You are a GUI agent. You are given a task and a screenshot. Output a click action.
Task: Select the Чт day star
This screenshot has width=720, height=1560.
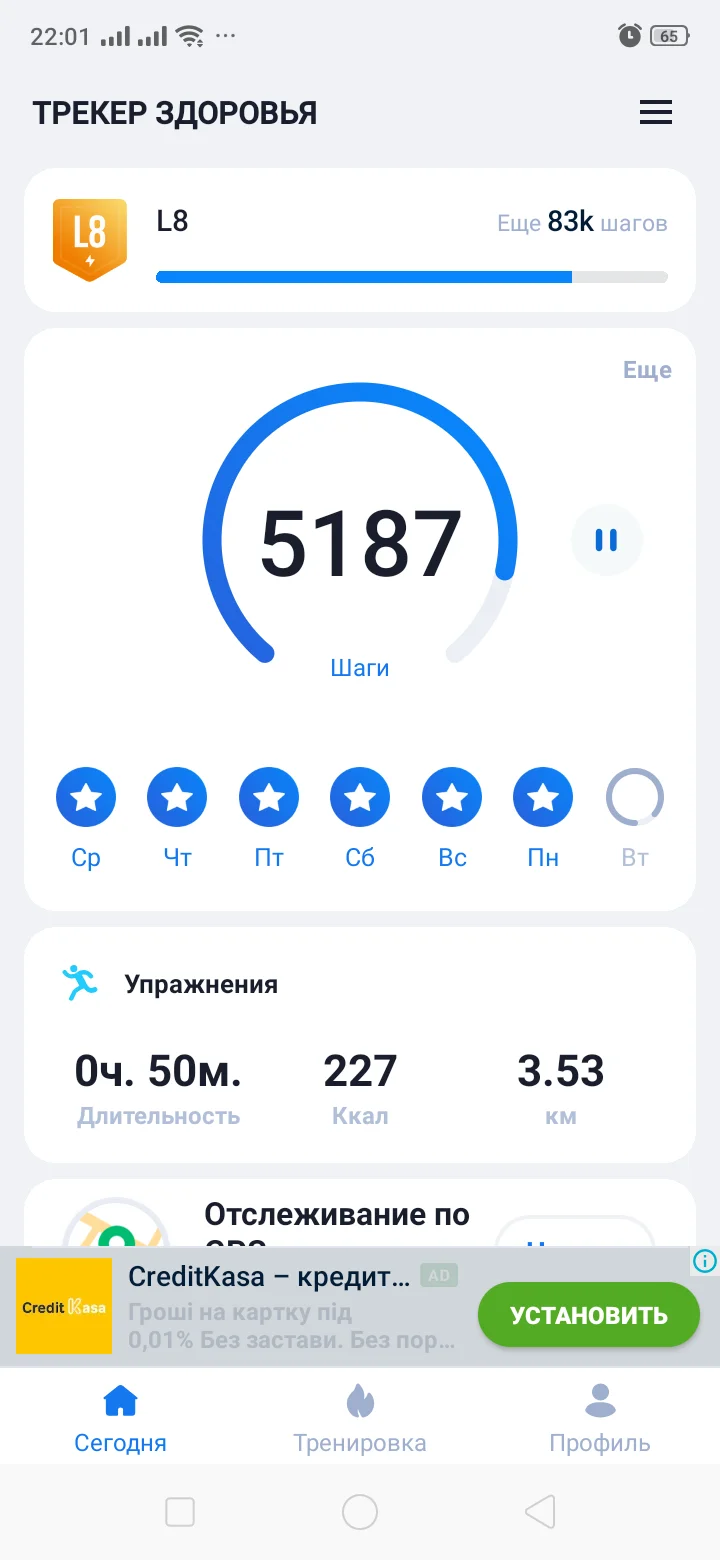point(177,797)
